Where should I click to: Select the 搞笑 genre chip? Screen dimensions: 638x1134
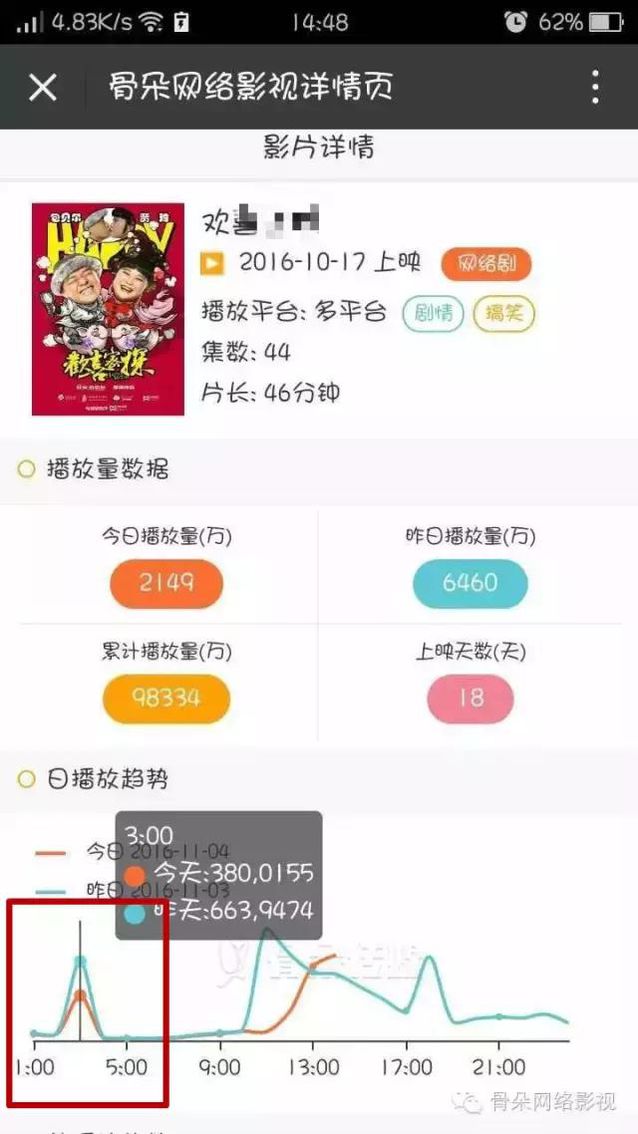click(x=504, y=313)
